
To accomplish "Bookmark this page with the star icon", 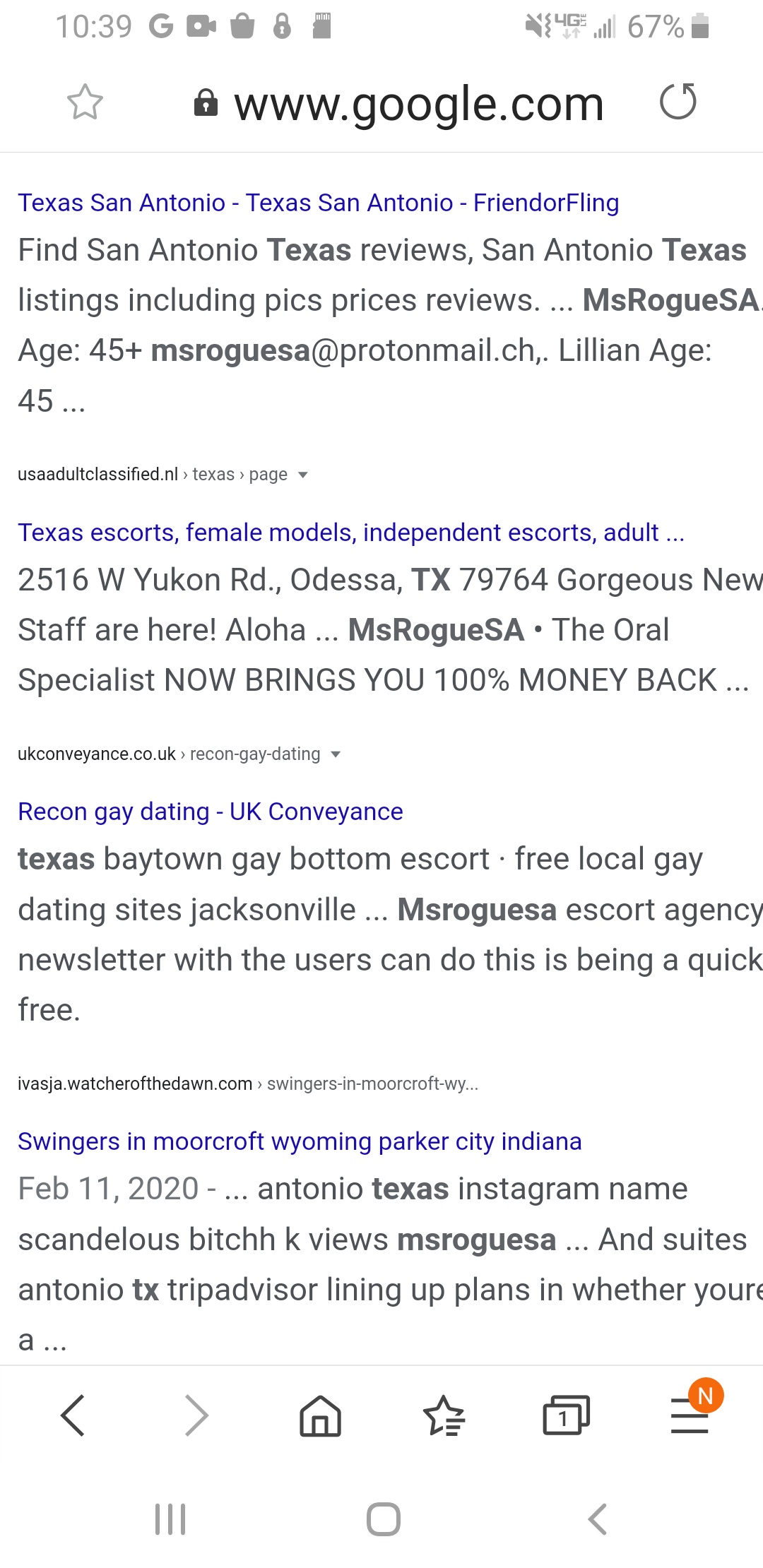I will click(85, 102).
